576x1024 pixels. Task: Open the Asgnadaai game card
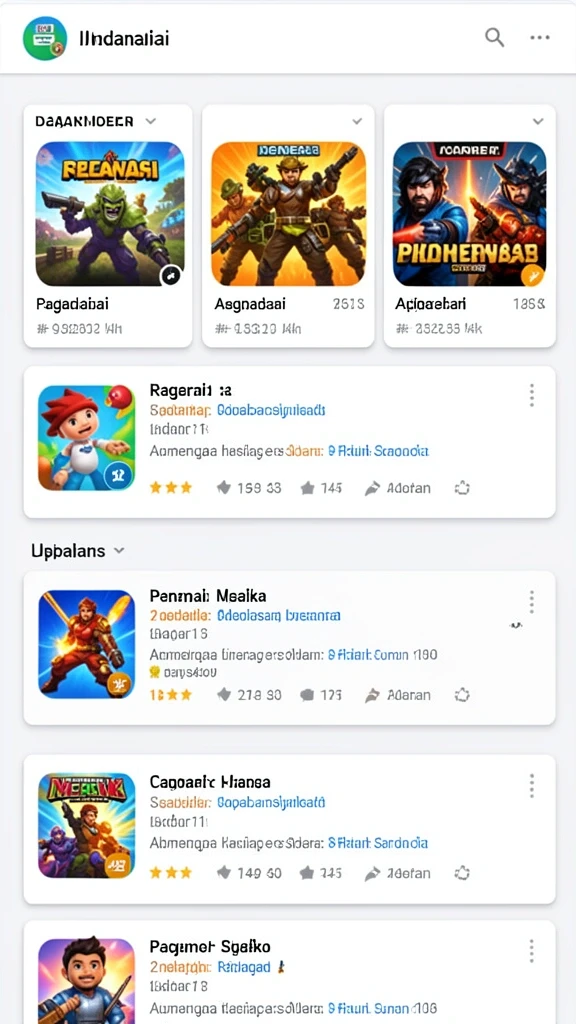click(x=288, y=226)
